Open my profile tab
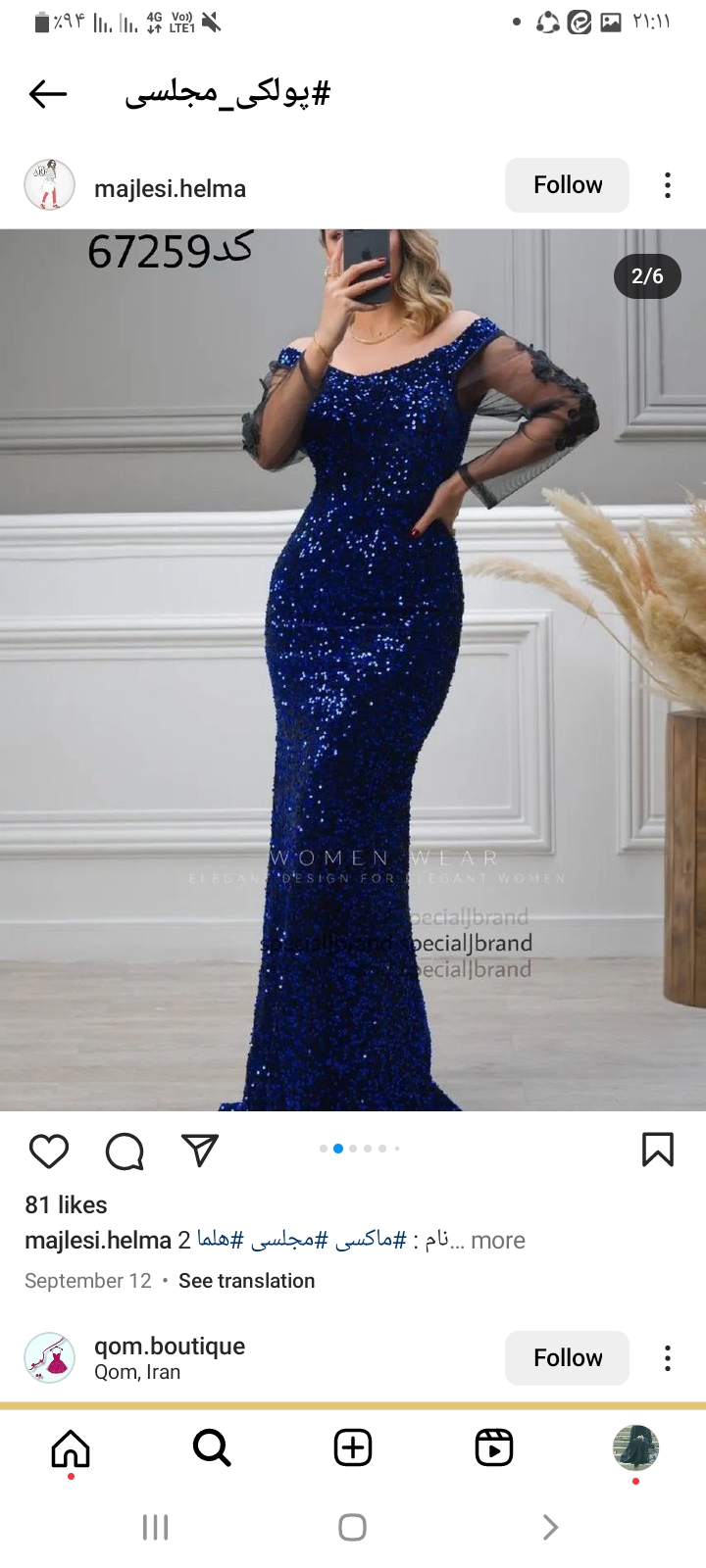This screenshot has height=1568, width=706. [635, 1447]
